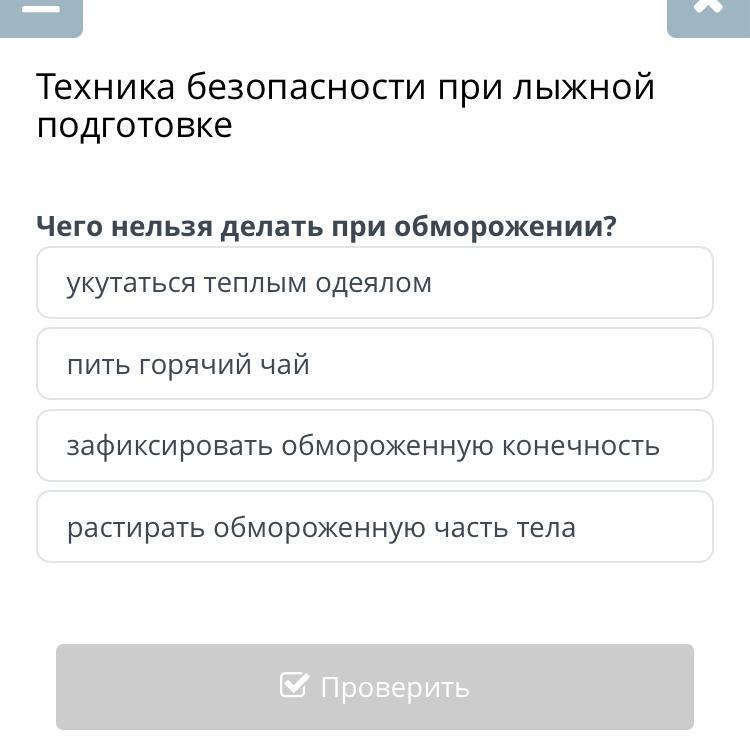The width and height of the screenshot is (750, 750).
Task: Pick 'зафиксировать обмороженную конечность' answer
Action: click(375, 445)
